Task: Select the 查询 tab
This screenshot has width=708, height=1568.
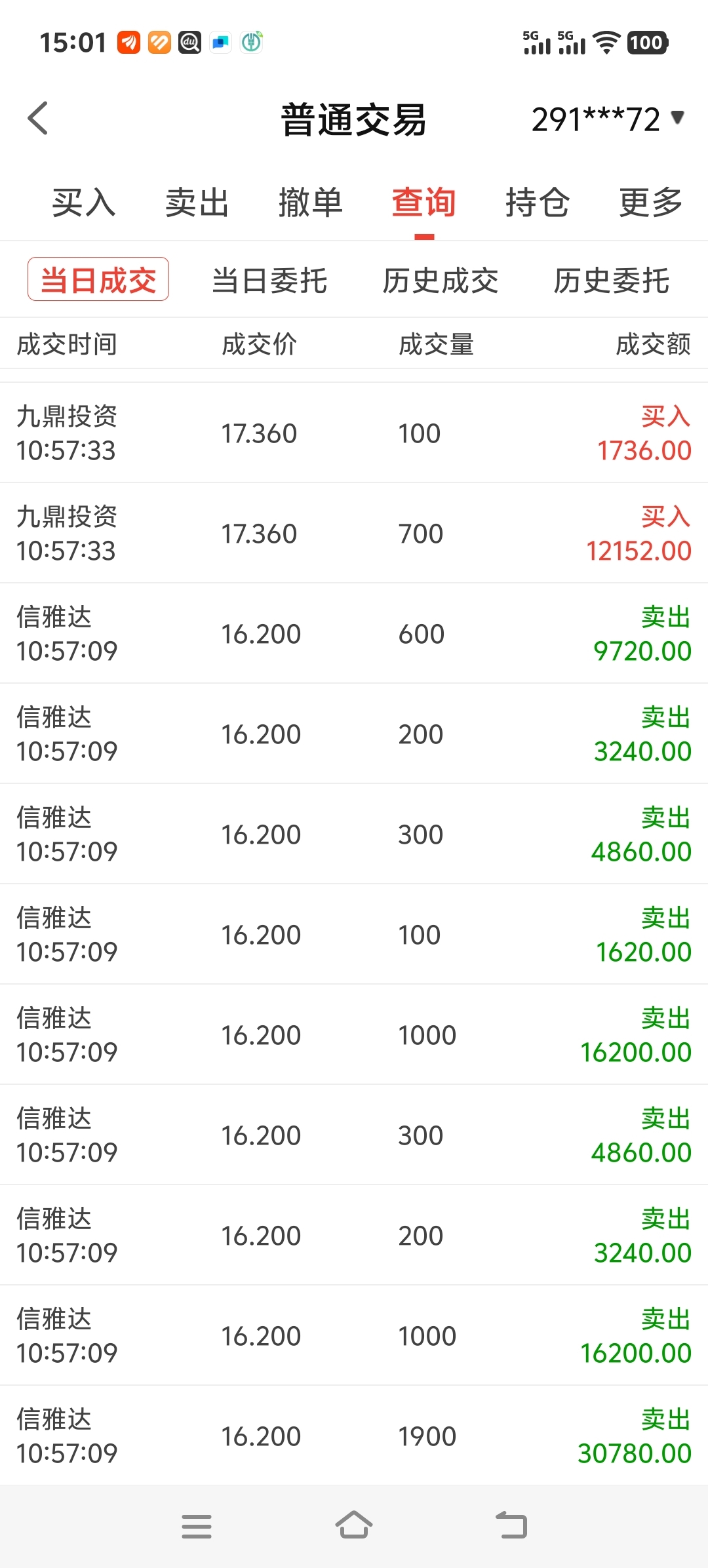Action: coord(424,202)
